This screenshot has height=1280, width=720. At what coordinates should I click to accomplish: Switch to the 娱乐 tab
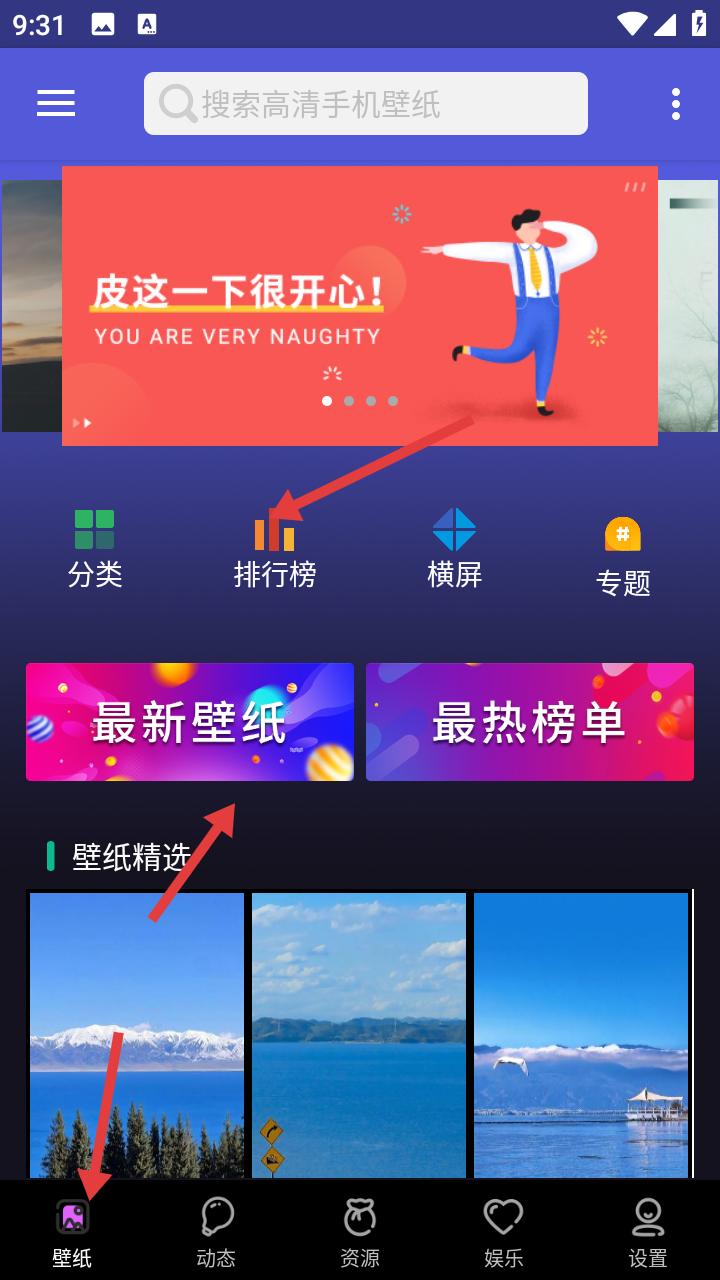tap(504, 1232)
